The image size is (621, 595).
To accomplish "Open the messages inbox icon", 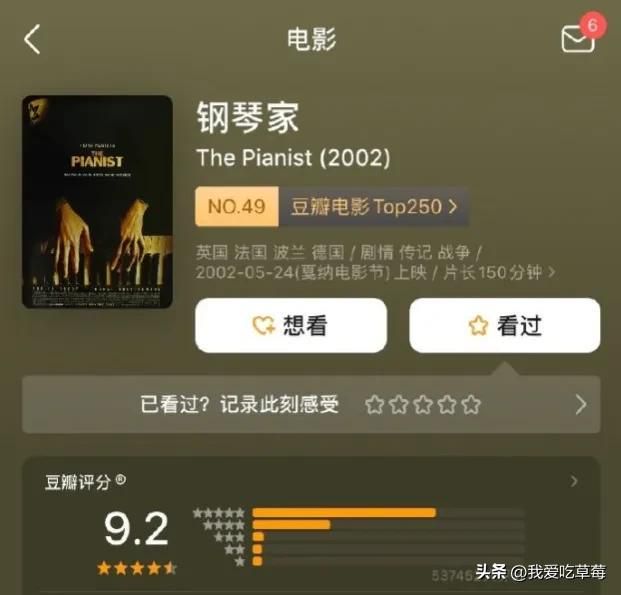I will (577, 38).
